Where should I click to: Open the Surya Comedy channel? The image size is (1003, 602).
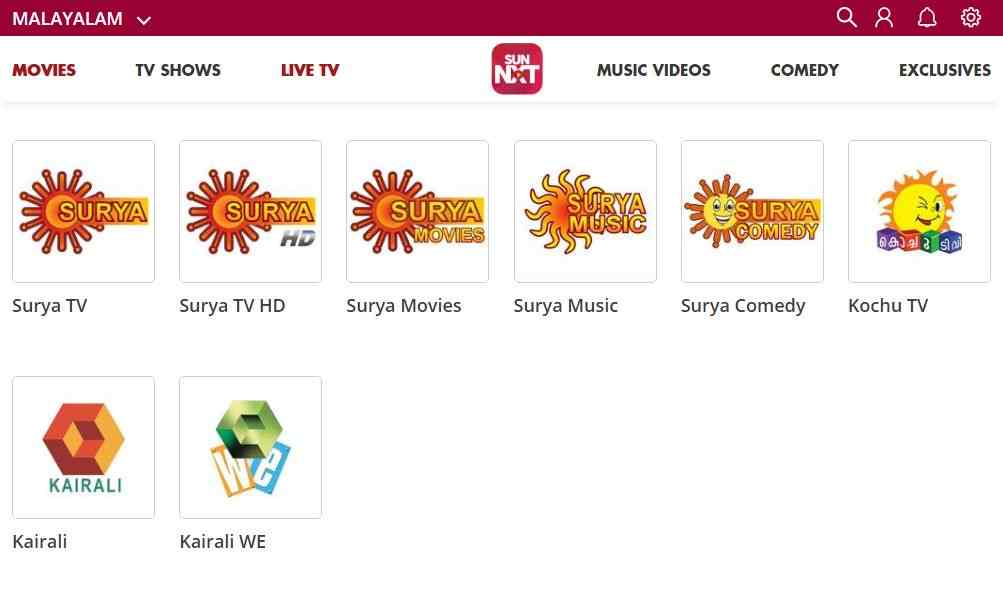click(752, 211)
